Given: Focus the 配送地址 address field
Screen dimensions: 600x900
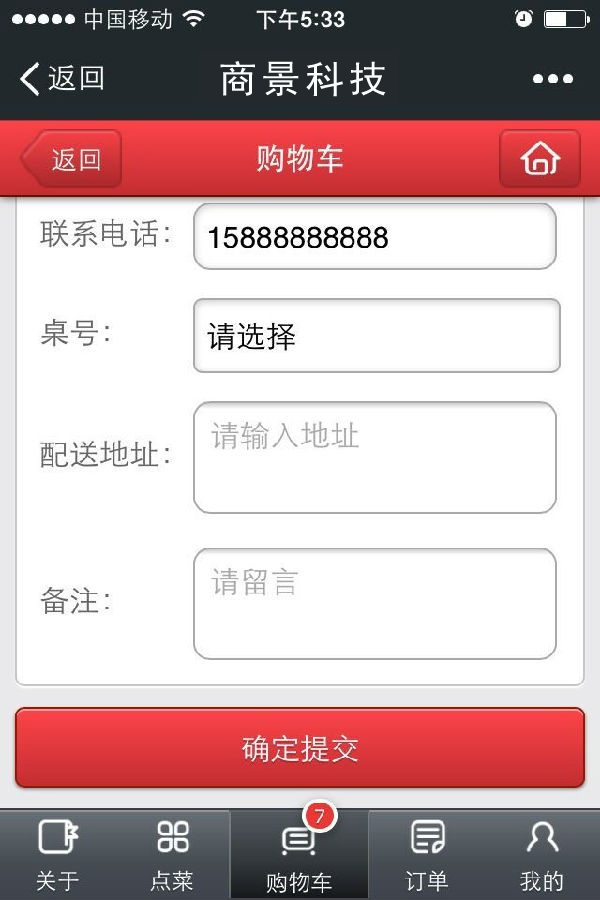Looking at the screenshot, I should (x=374, y=457).
